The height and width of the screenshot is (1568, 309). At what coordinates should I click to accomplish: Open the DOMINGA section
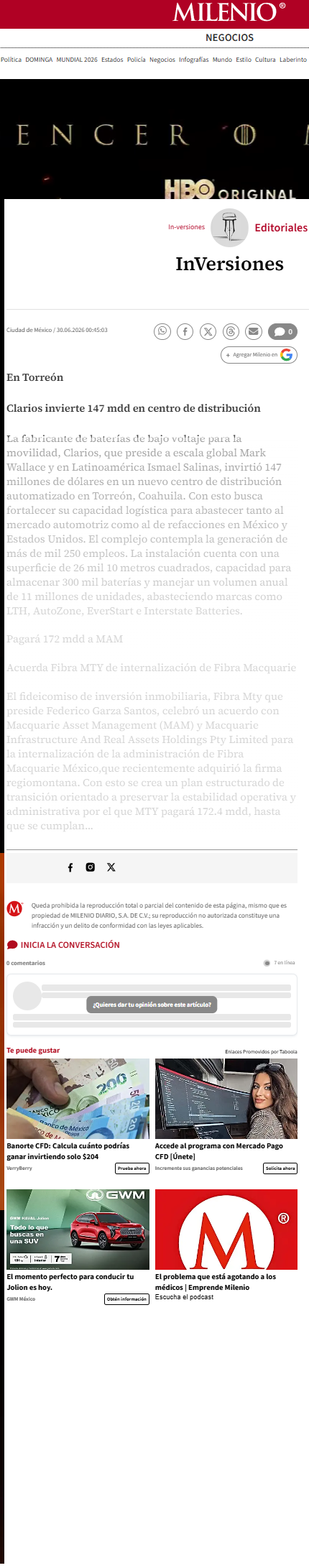[39, 60]
